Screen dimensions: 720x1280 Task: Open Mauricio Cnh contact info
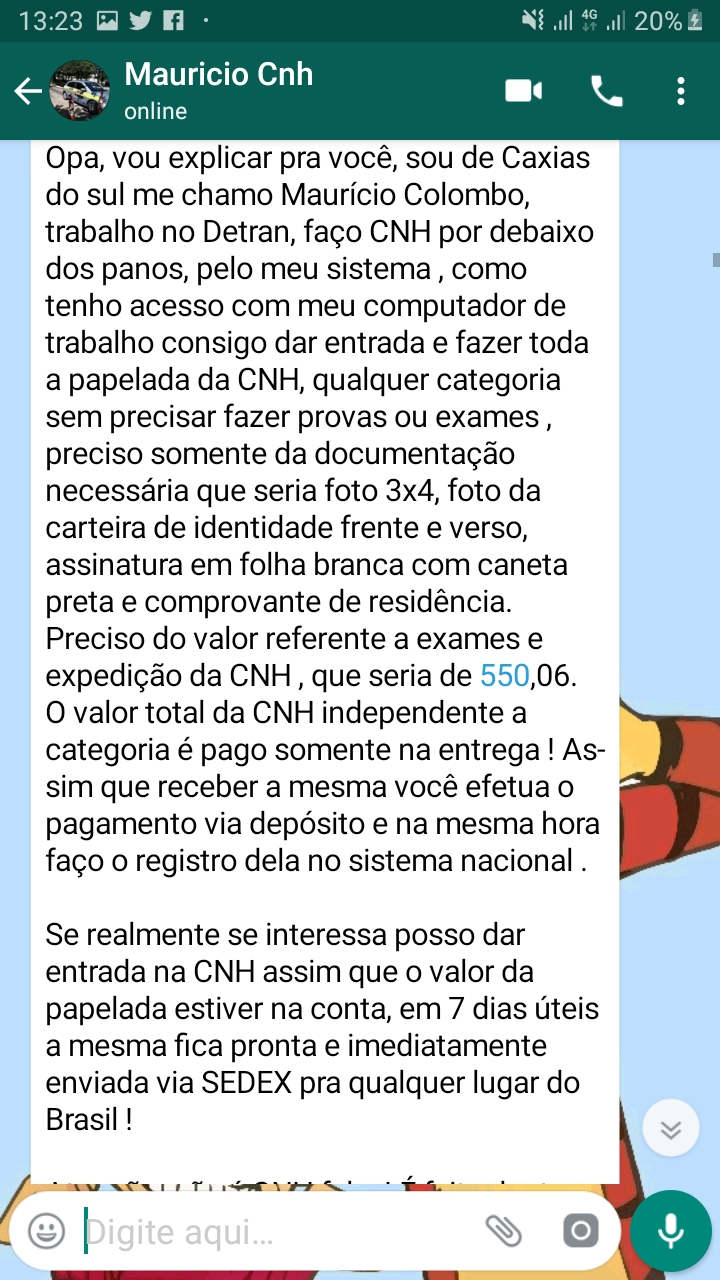click(218, 90)
